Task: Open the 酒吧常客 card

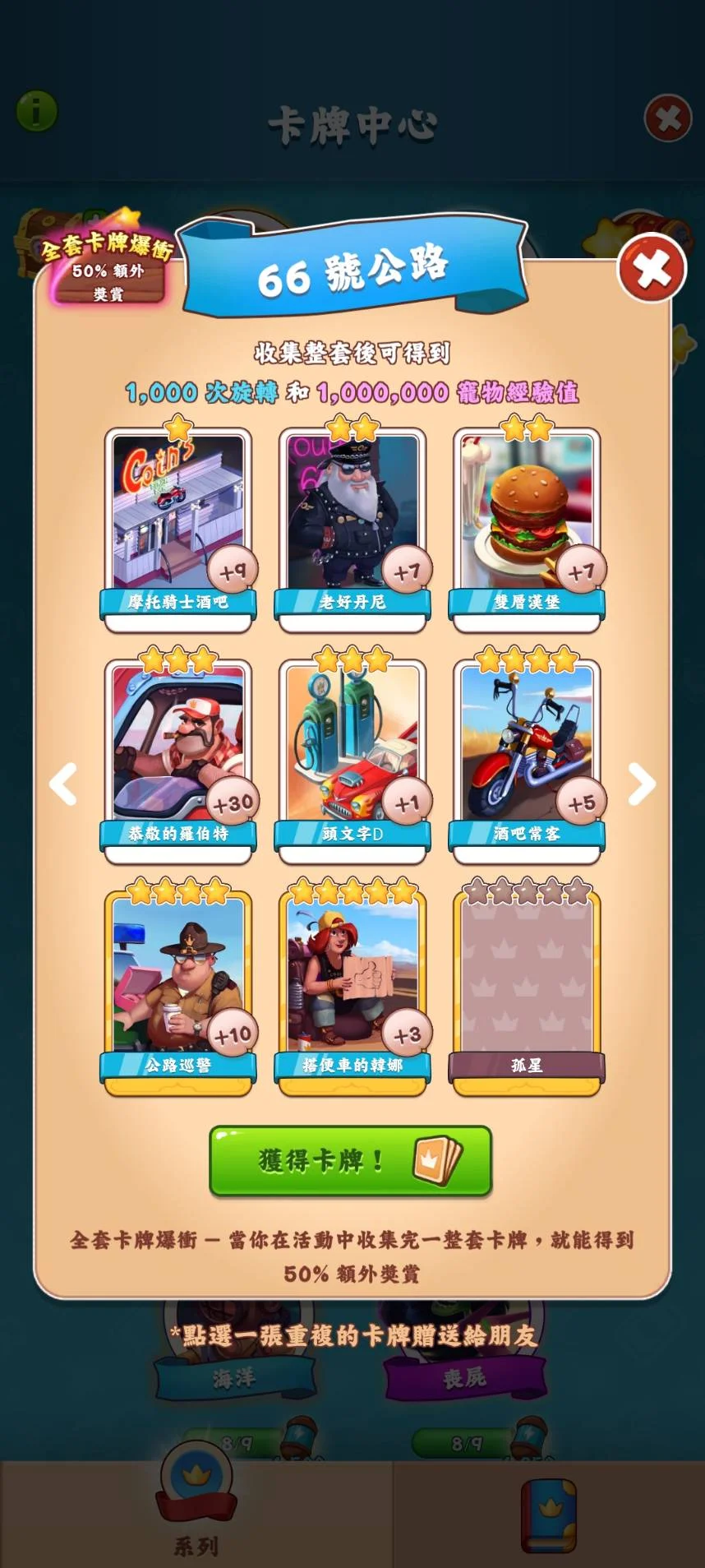Action: 527,761
